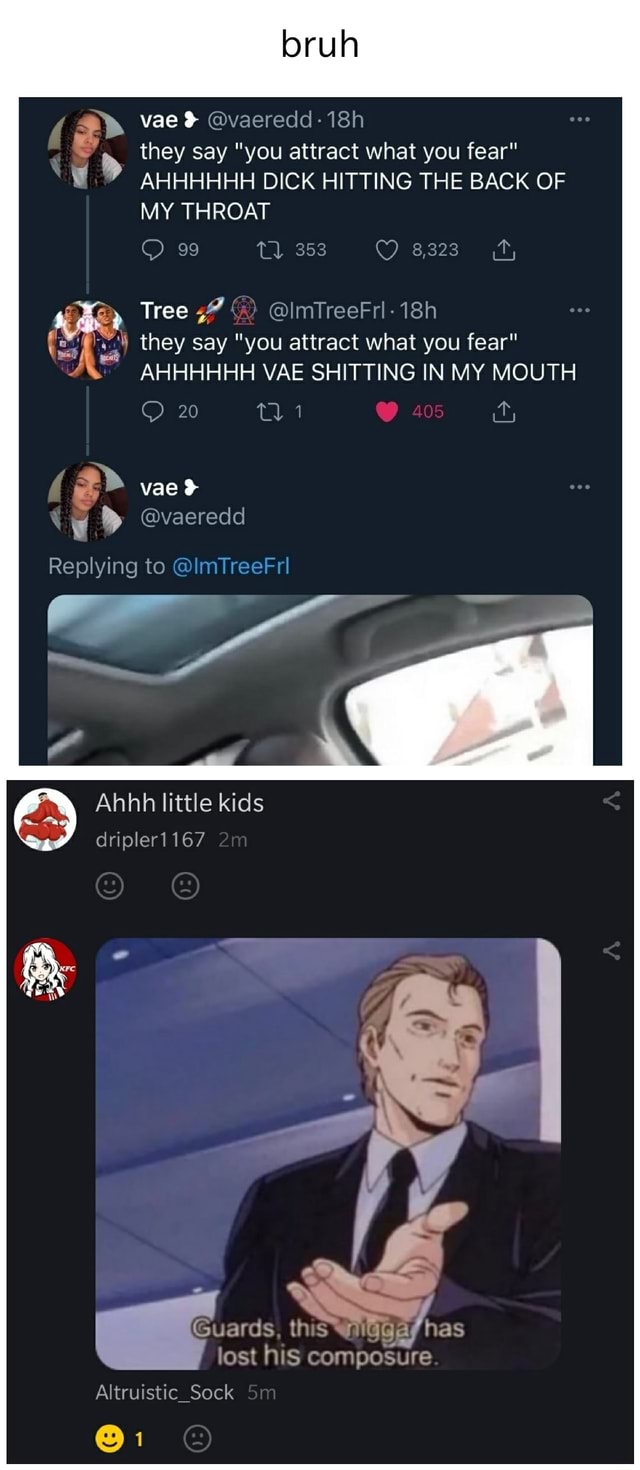Viewport: 640px width, 1470px height.
Task: Smile at Altruistic_Sock's comment
Action: coord(110,1439)
